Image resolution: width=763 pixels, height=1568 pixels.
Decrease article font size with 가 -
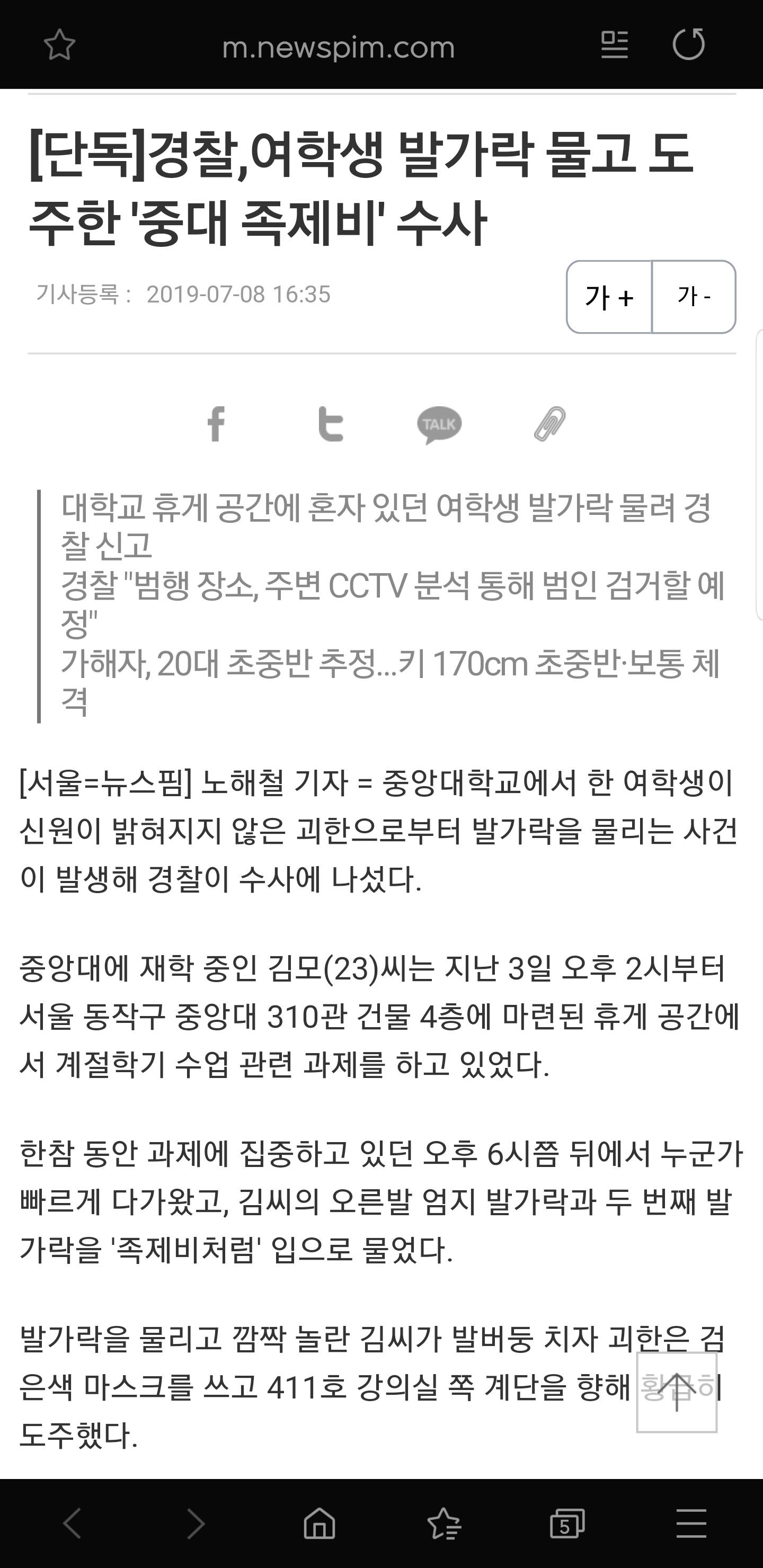[x=694, y=297]
